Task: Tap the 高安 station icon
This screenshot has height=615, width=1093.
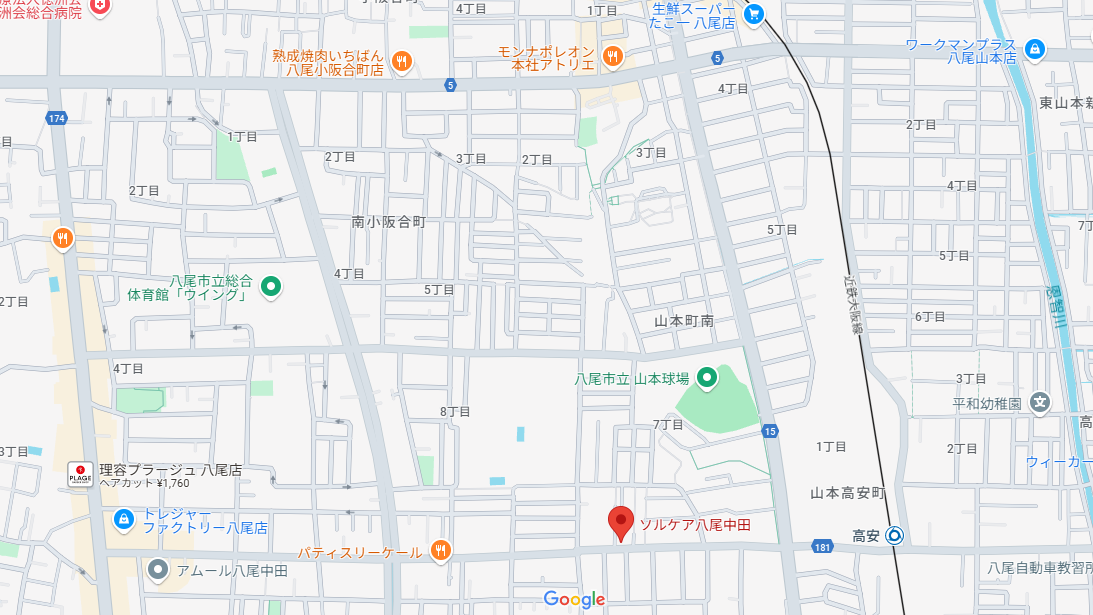Action: (x=895, y=536)
